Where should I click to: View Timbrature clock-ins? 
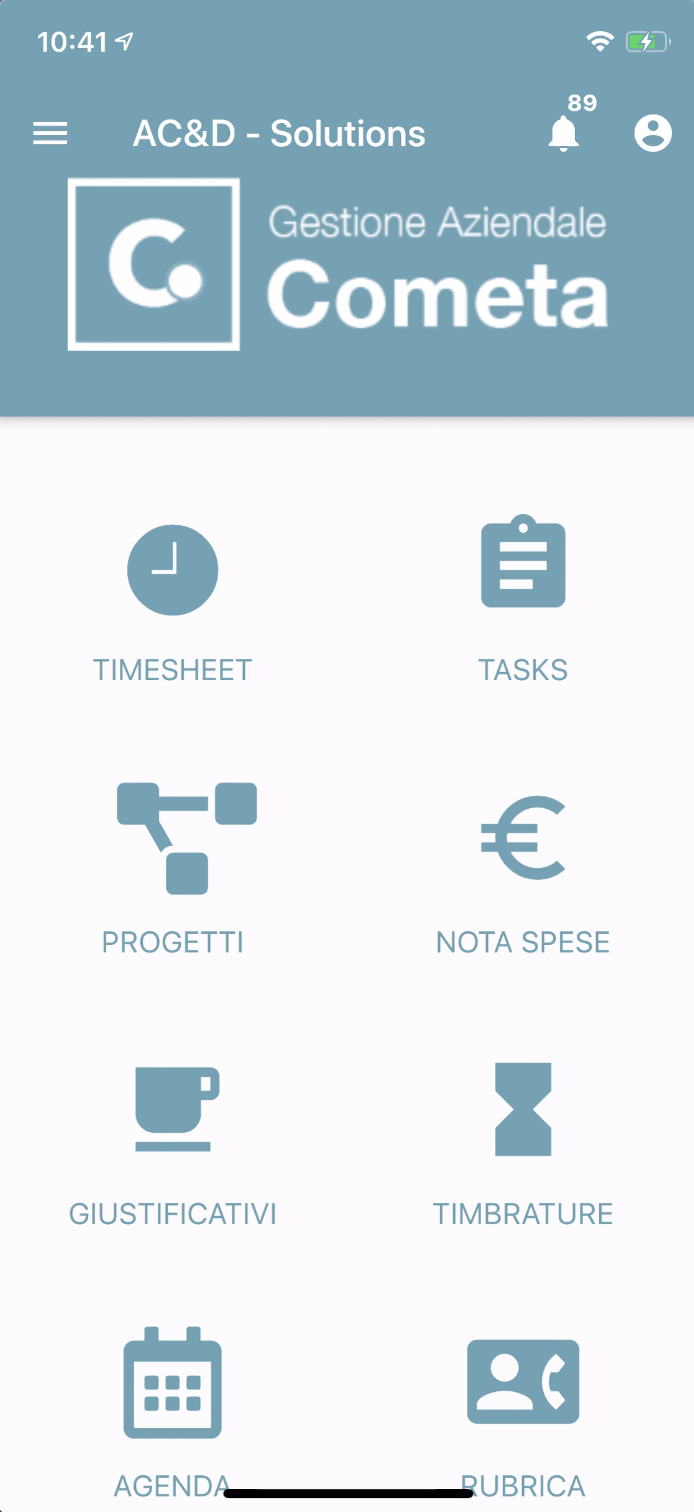[523, 1142]
